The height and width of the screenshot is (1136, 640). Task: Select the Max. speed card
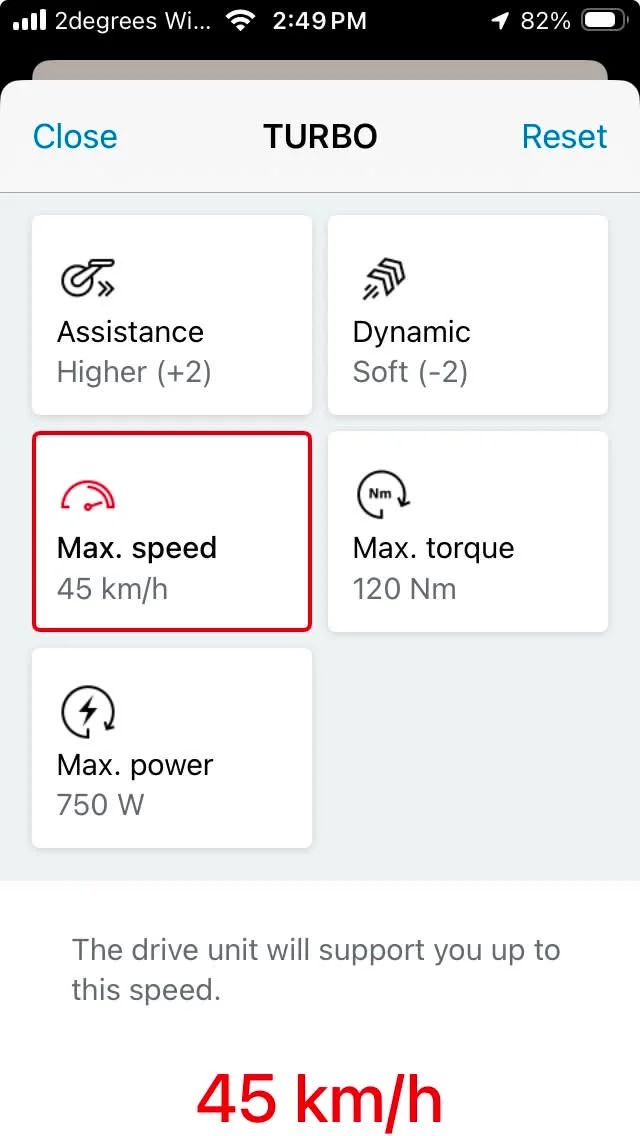point(172,531)
